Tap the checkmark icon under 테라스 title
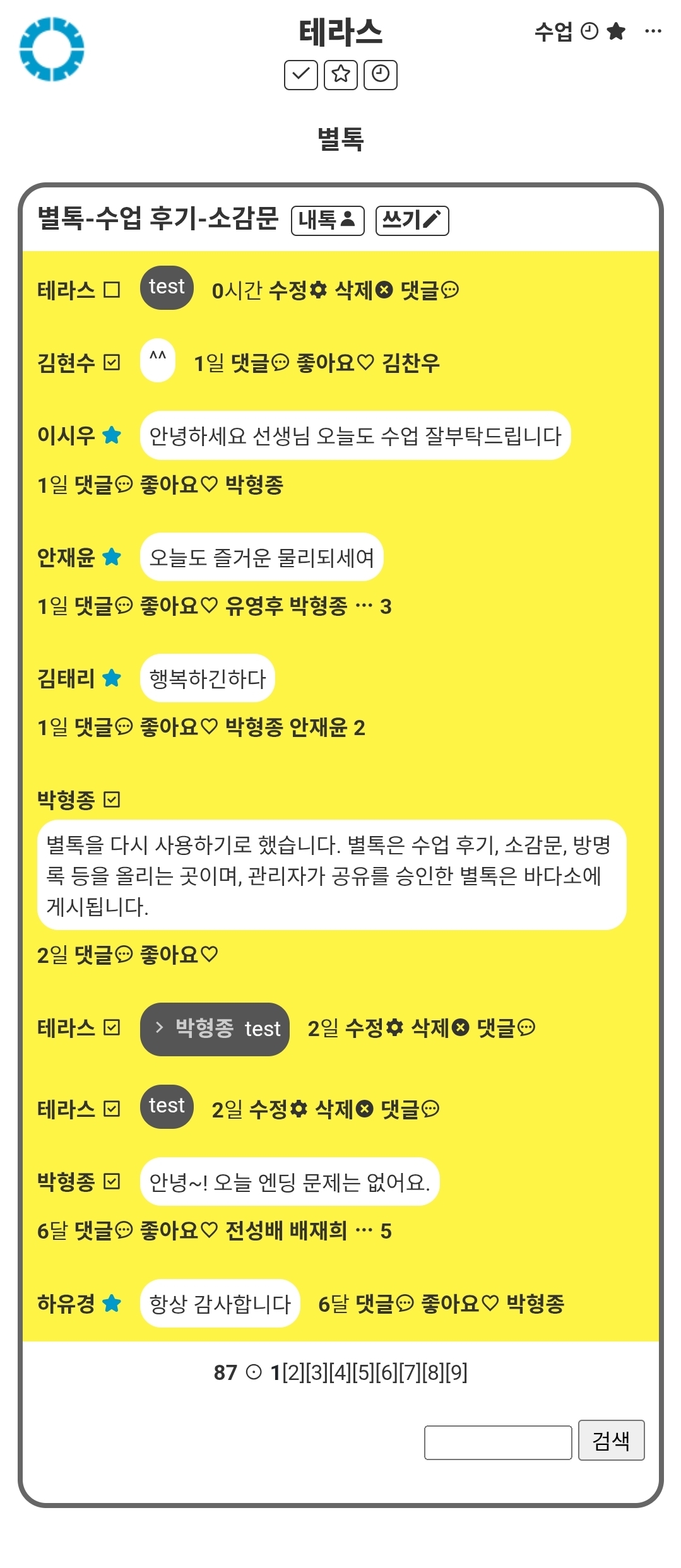The height and width of the screenshot is (1568, 681). (x=300, y=74)
